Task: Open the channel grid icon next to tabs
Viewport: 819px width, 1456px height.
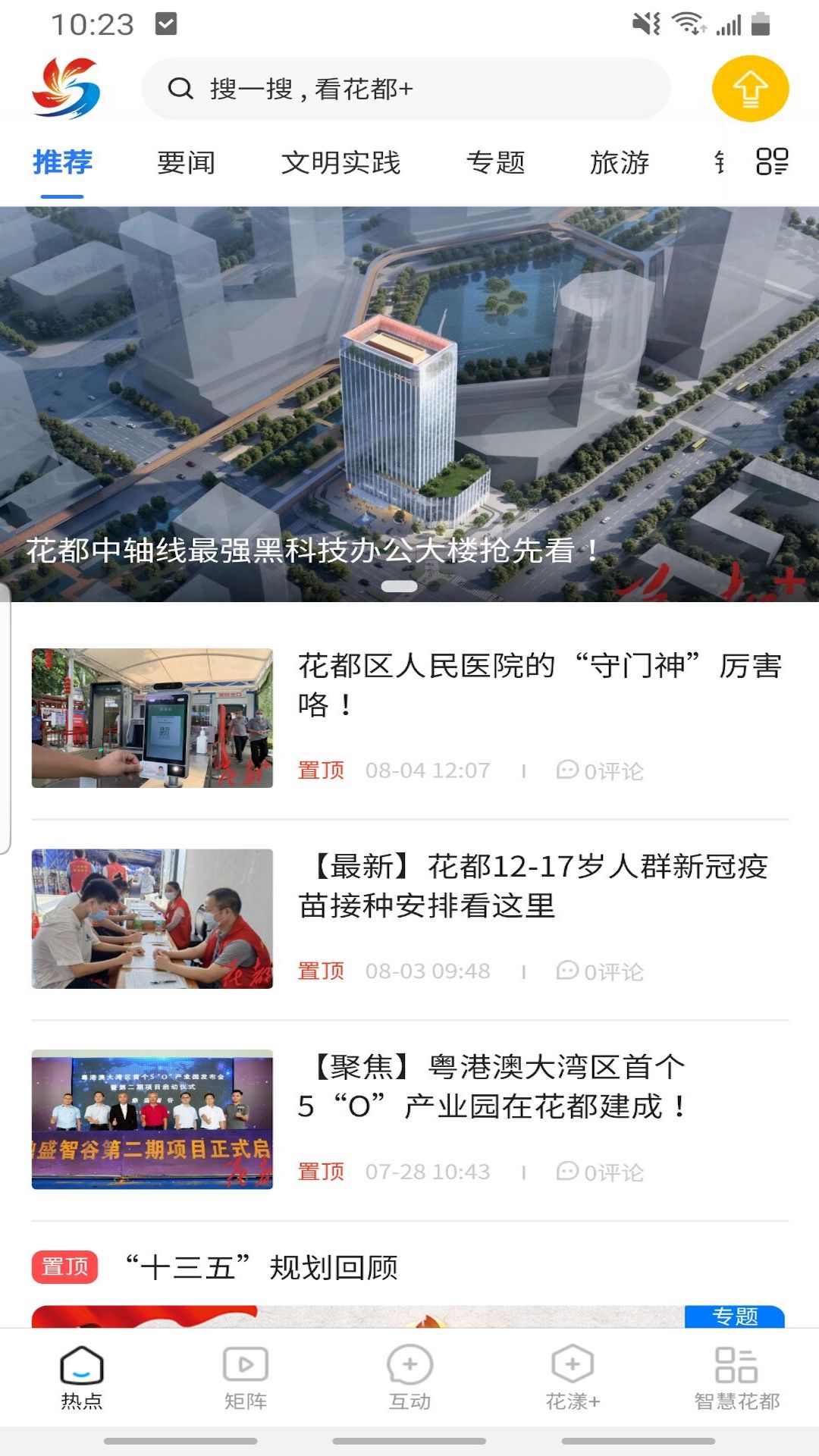Action: (x=770, y=162)
